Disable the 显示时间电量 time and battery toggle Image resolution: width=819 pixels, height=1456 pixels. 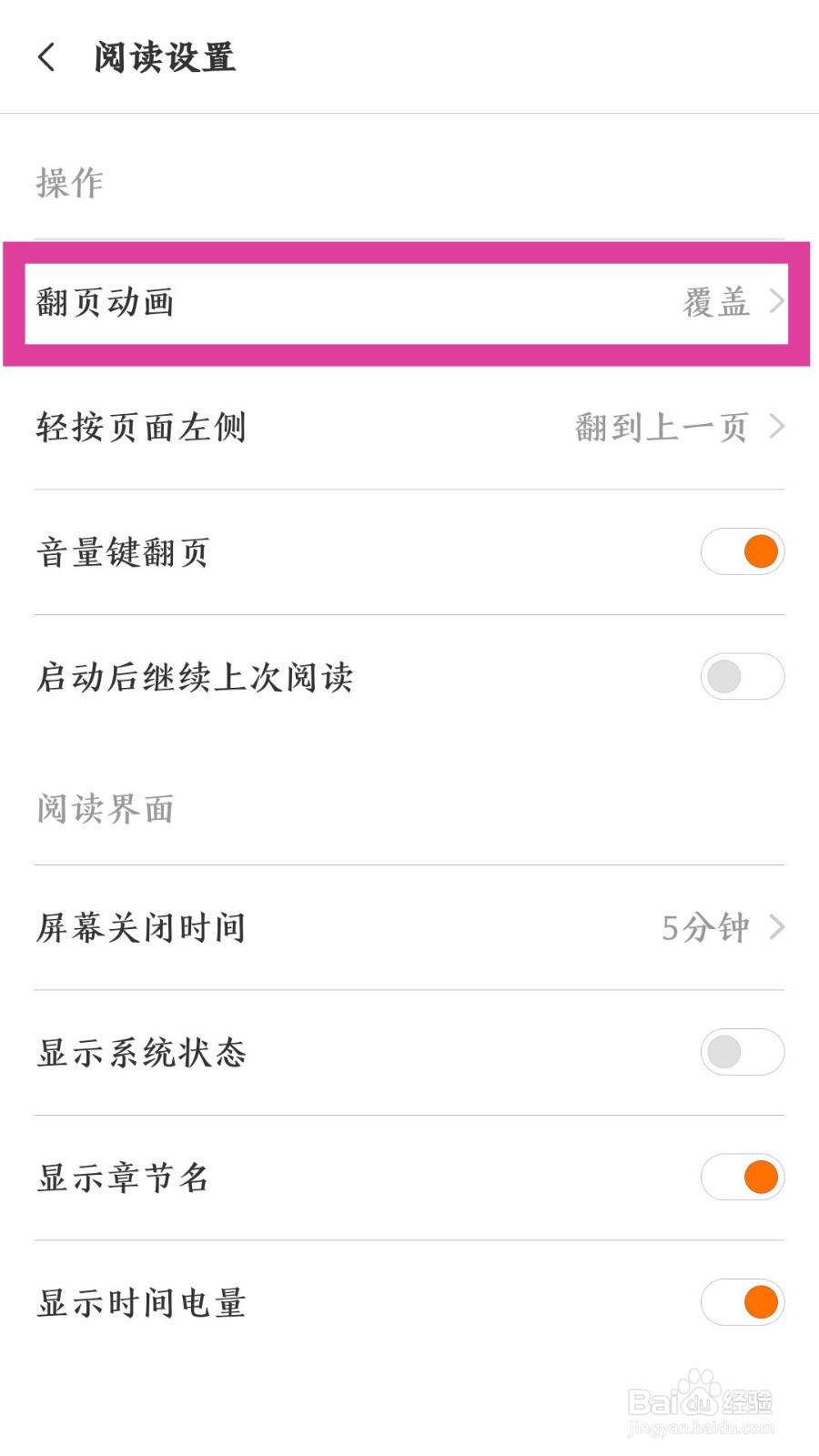[x=743, y=1303]
